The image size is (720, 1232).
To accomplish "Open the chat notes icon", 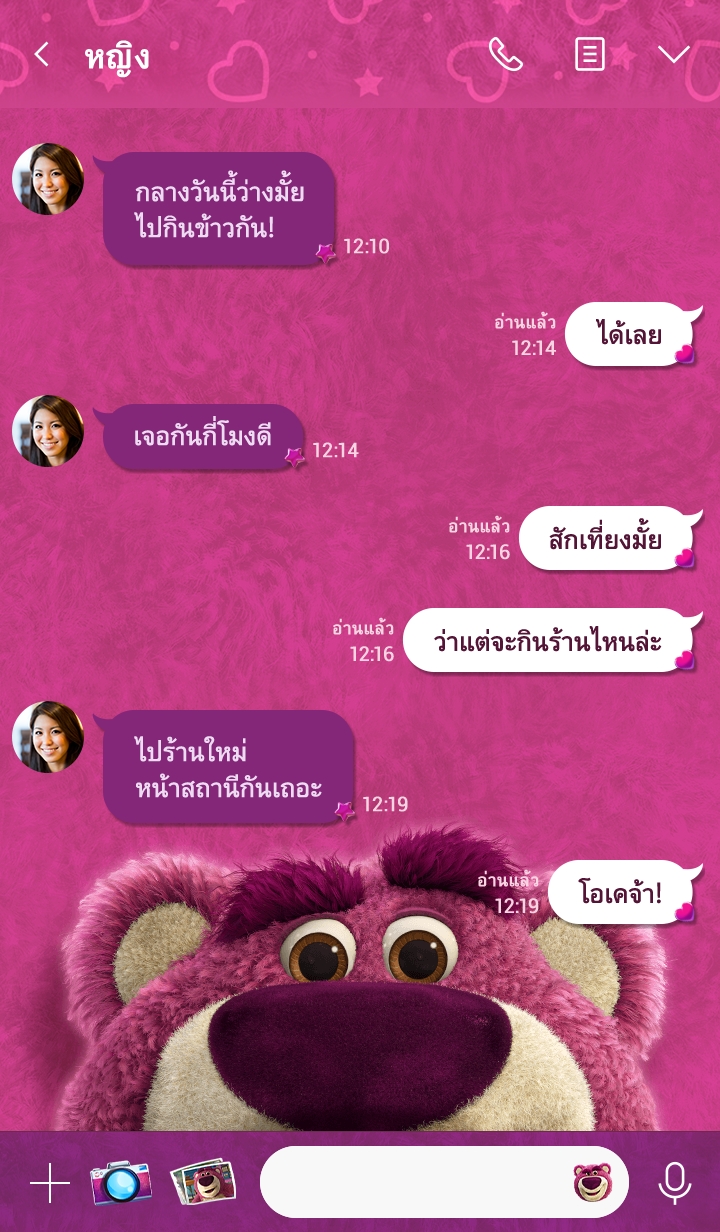I will (x=590, y=55).
